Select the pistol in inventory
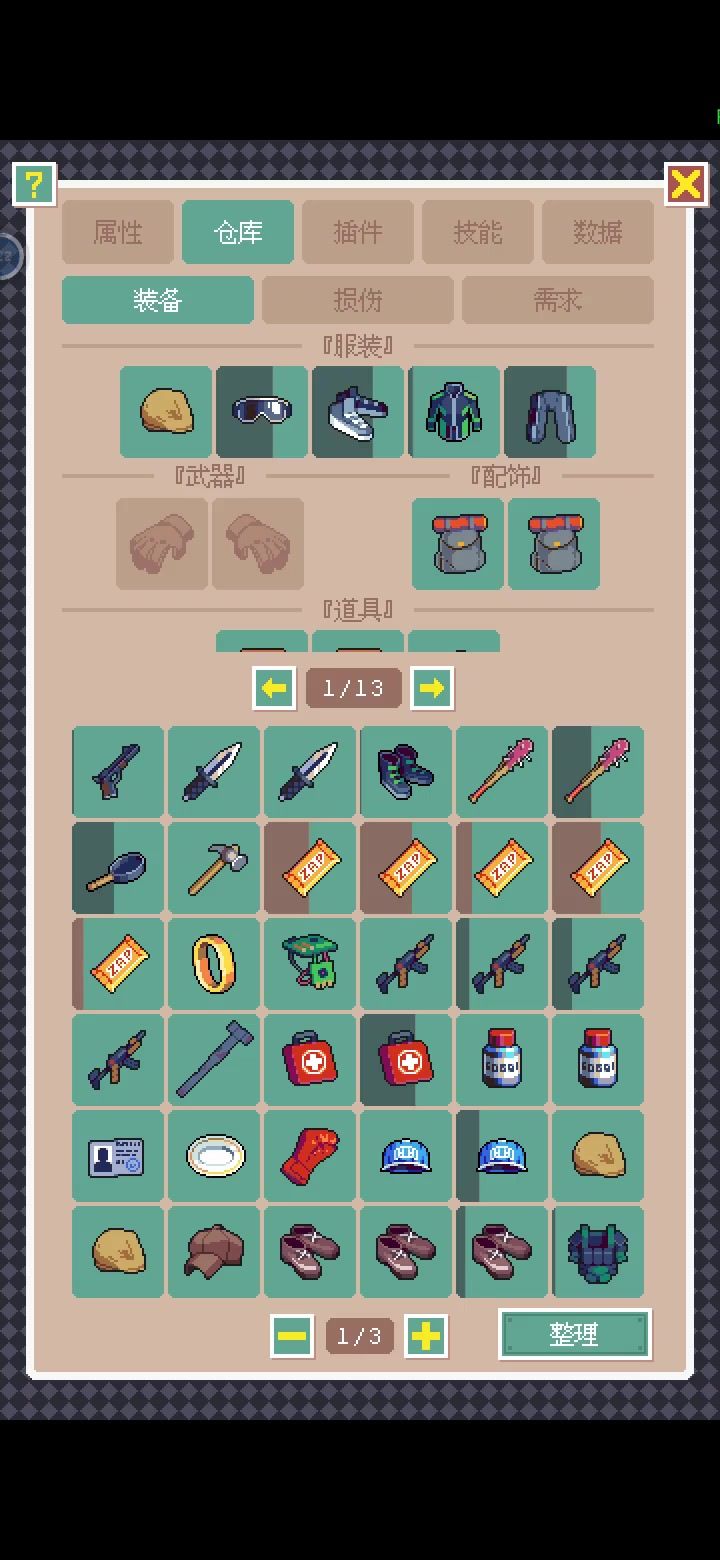Screen dimensions: 720x1560 point(118,772)
